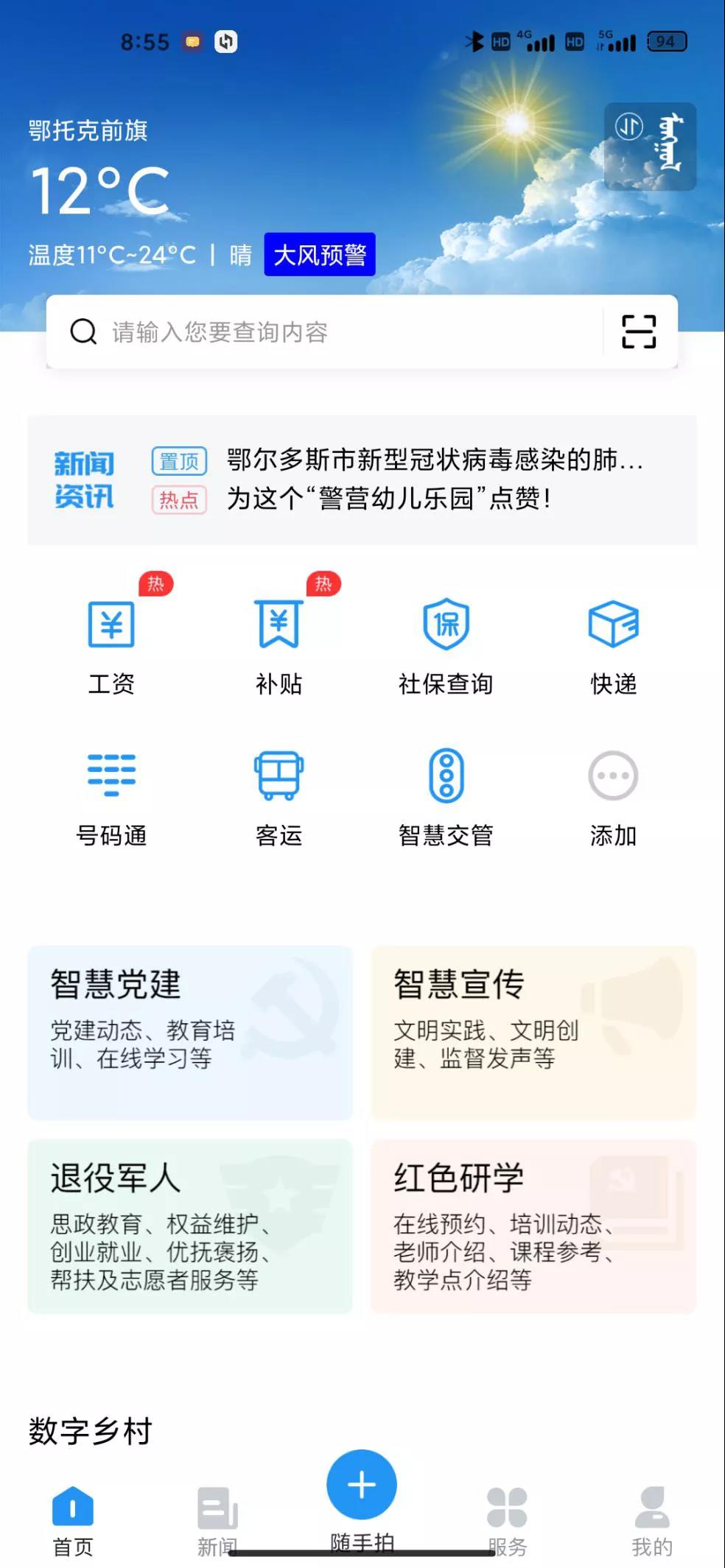Open the 大风预警 wind warning tag
Image resolution: width=725 pixels, height=1568 pixels.
(320, 255)
